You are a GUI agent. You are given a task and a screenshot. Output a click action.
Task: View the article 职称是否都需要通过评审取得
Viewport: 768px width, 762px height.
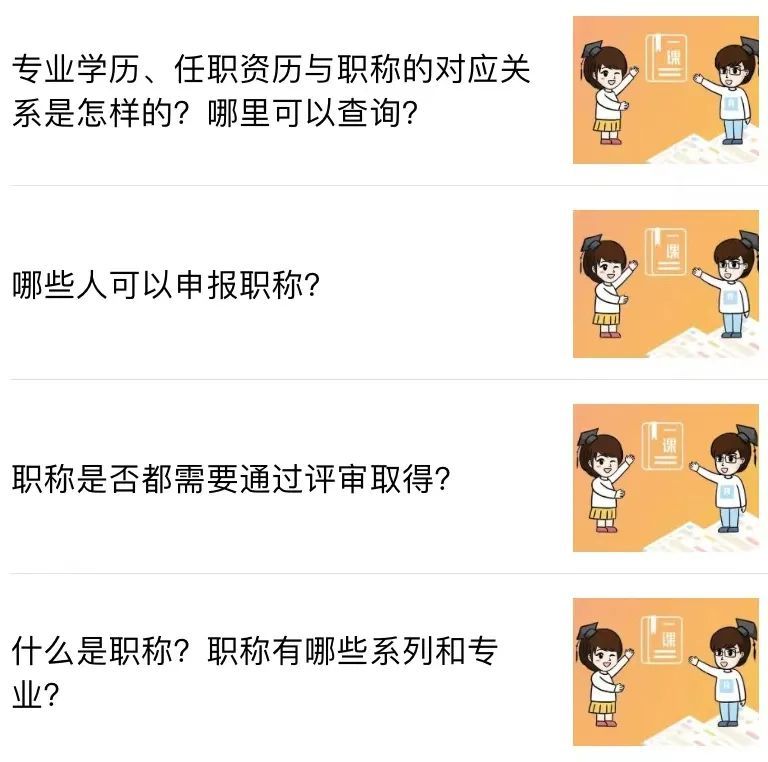[x=231, y=480]
